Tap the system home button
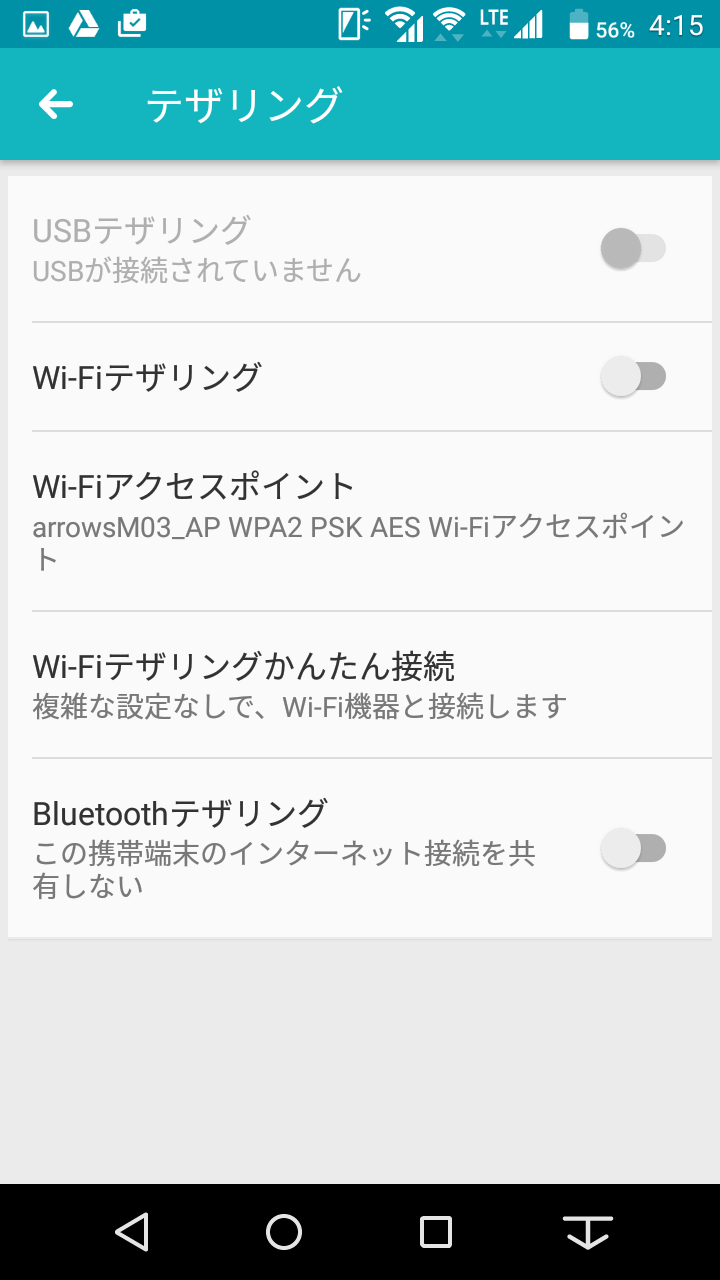 [284, 1232]
